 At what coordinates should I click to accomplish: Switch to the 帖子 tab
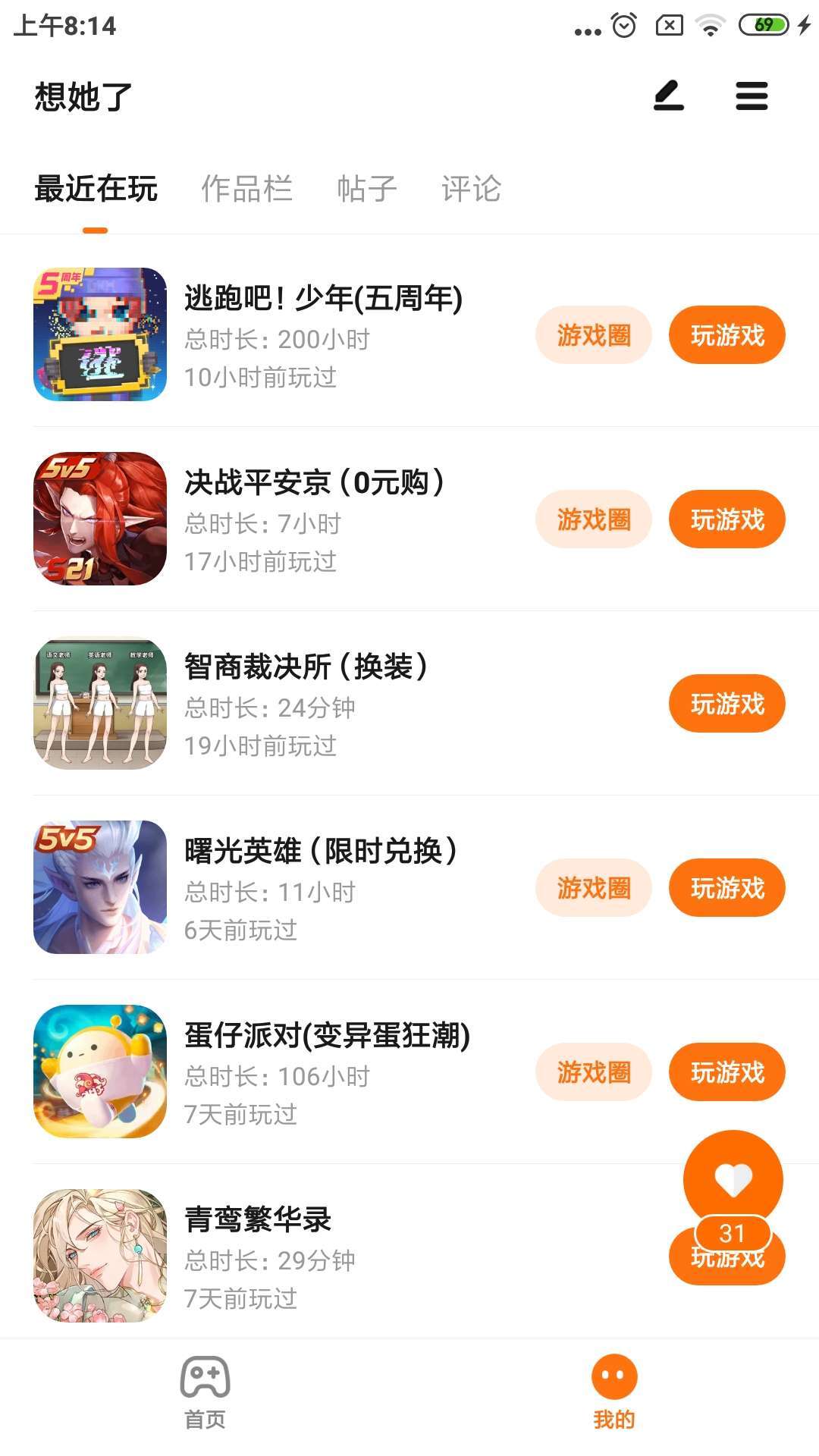point(367,189)
